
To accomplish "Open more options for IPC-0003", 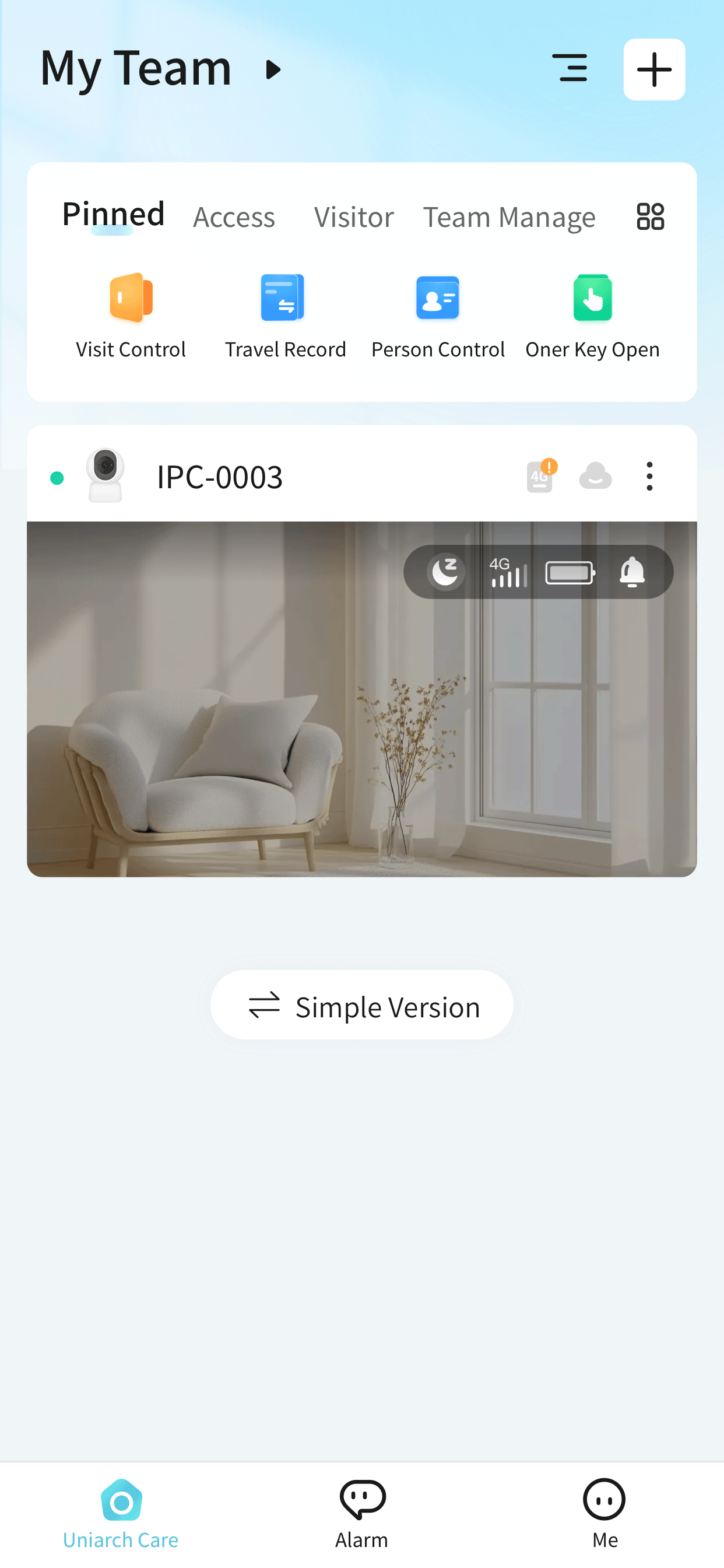I will 649,476.
